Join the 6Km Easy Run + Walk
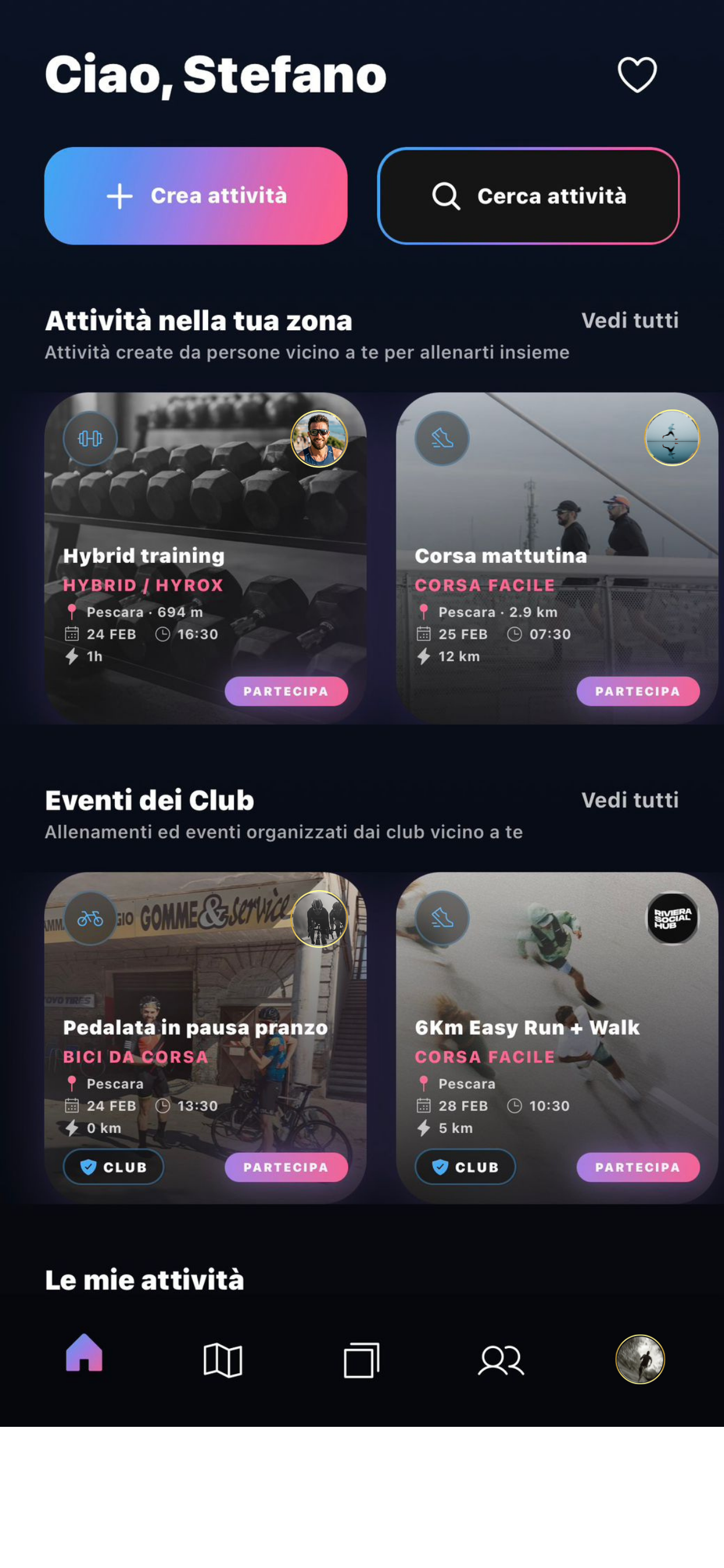 638,1167
